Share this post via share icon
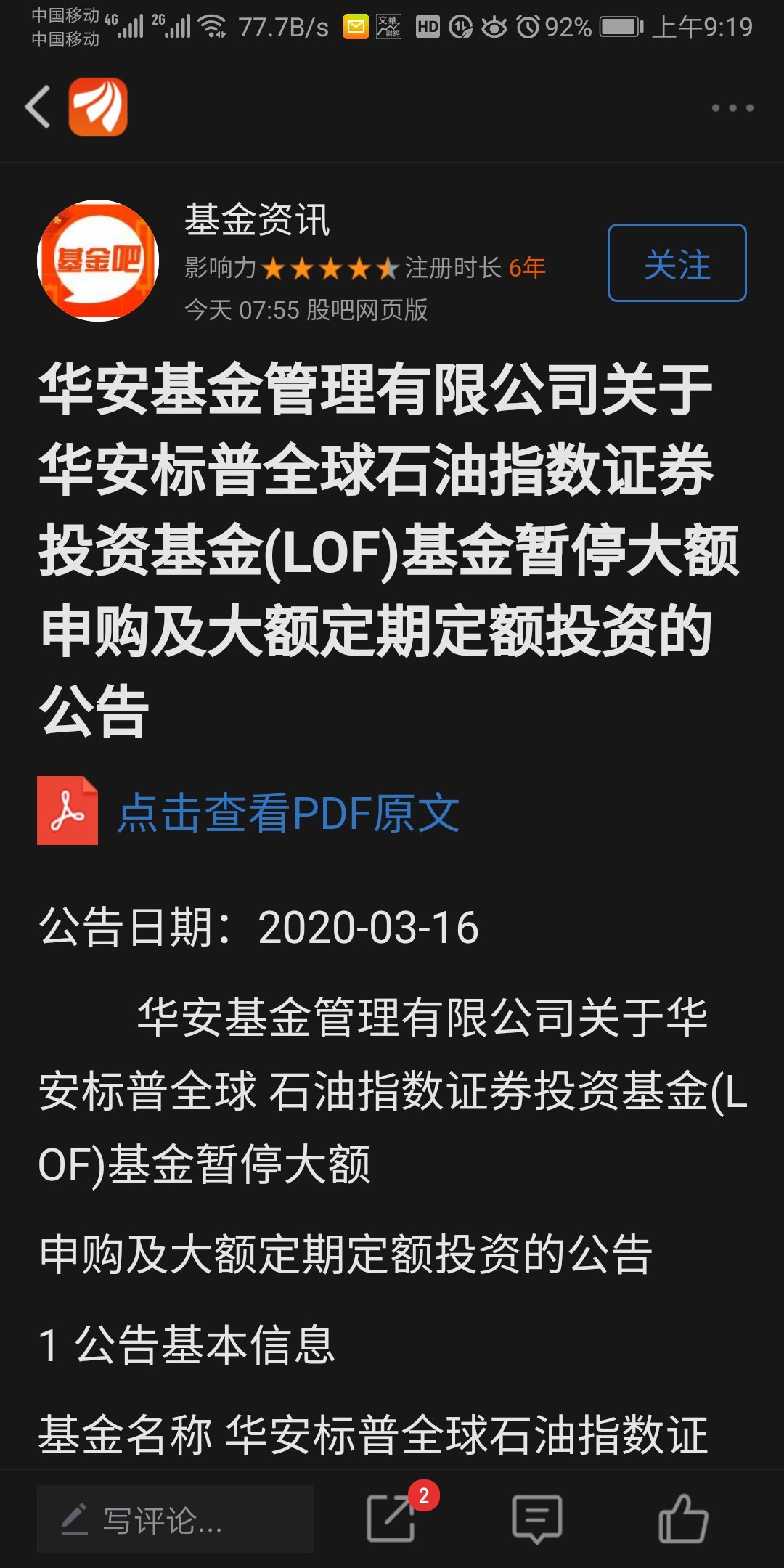Viewport: 784px width, 1568px height. coord(392,1518)
